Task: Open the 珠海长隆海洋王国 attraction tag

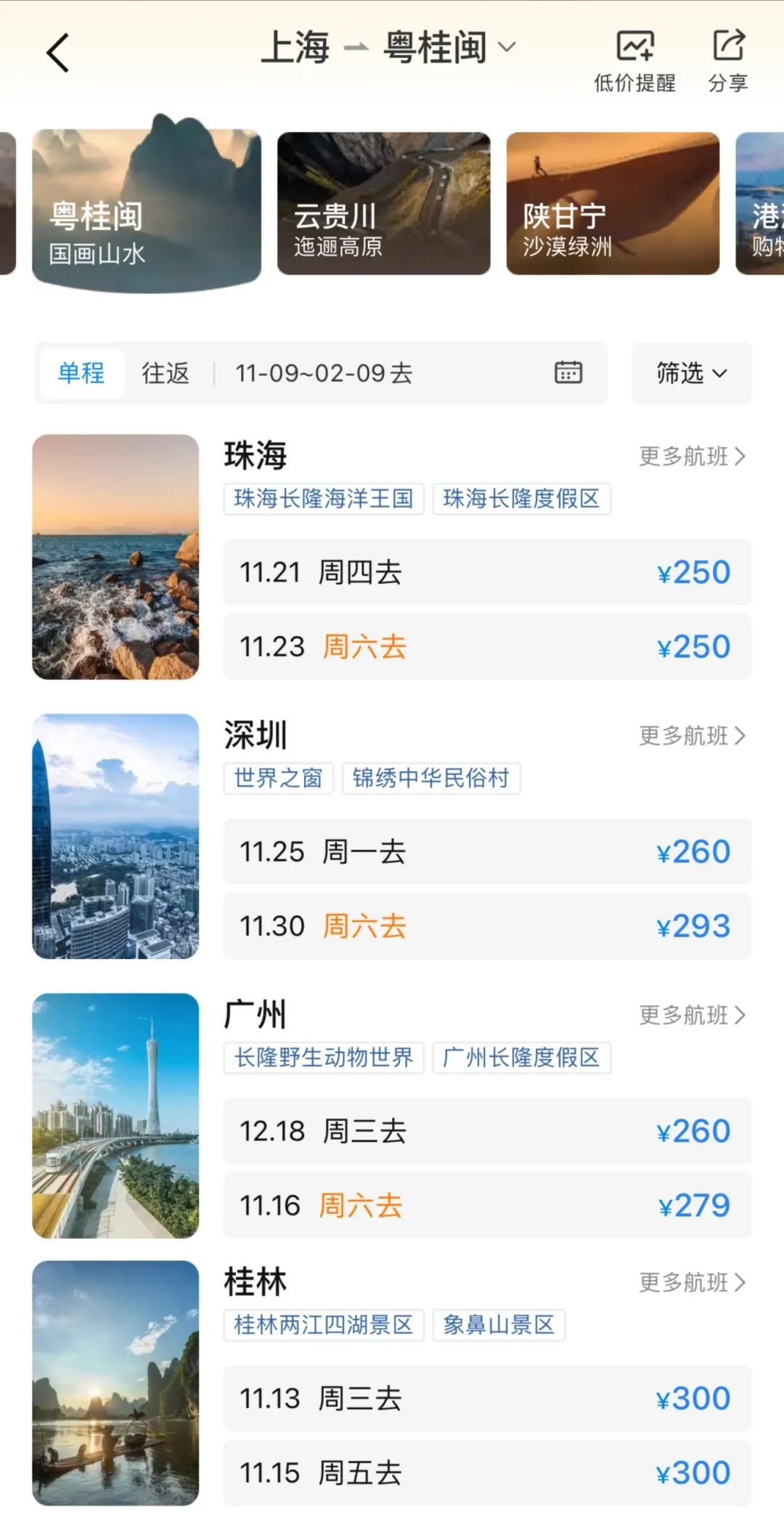Action: coord(324,499)
